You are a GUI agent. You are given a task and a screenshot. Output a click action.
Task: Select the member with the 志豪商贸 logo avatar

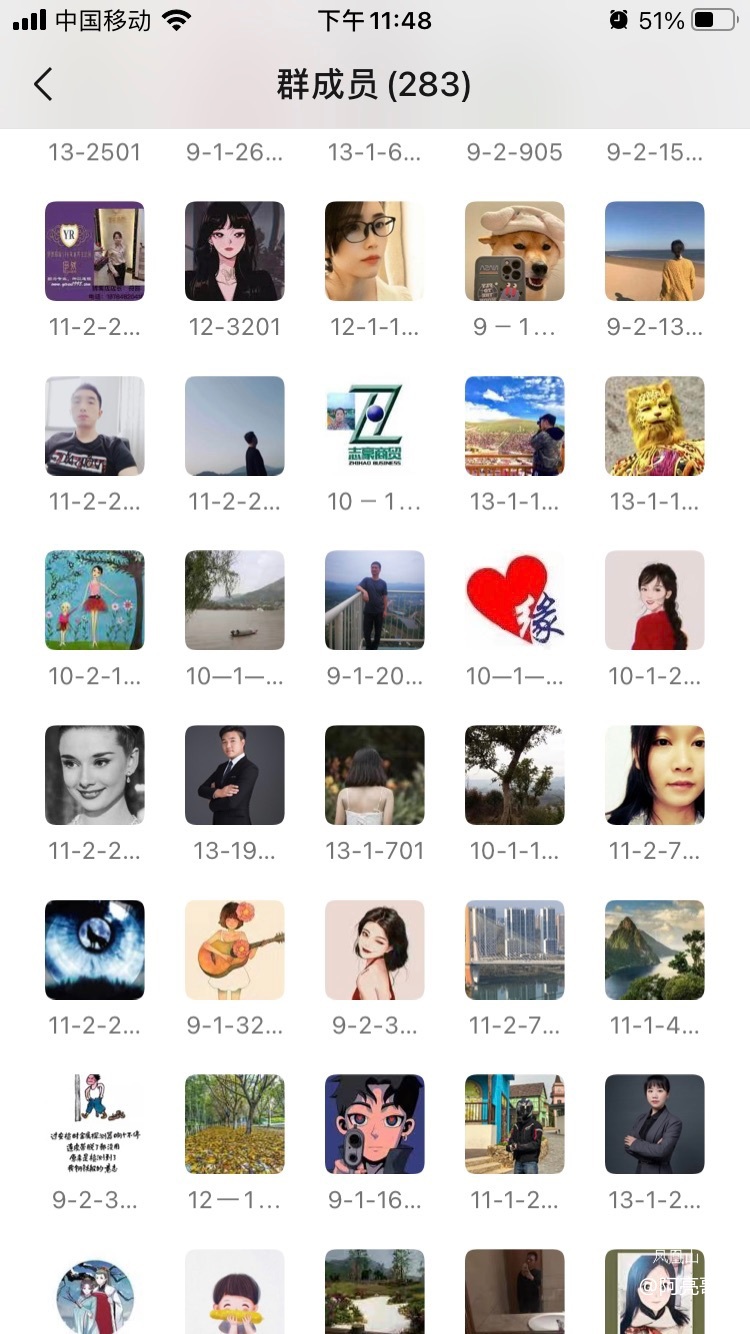(x=375, y=426)
